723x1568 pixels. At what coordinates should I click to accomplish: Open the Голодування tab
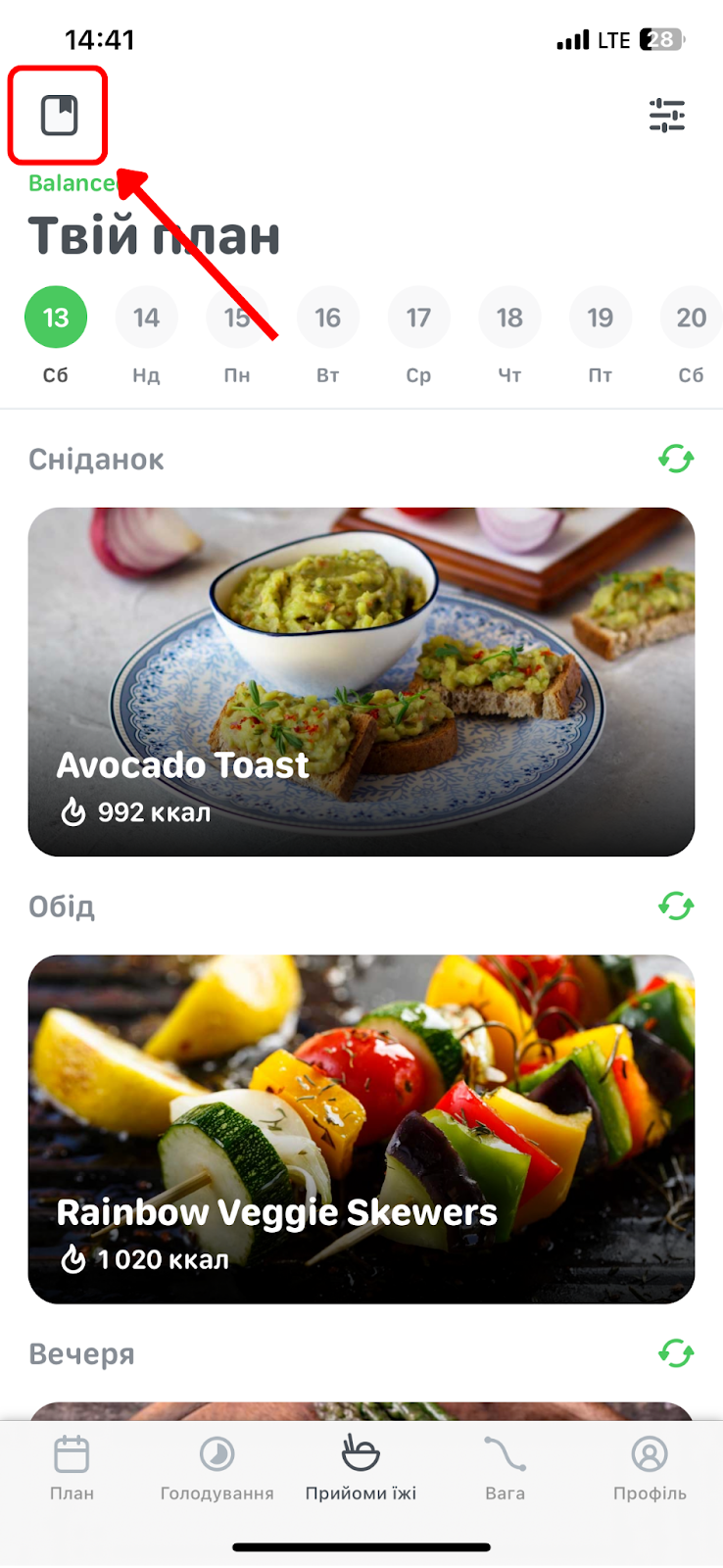(x=217, y=1468)
